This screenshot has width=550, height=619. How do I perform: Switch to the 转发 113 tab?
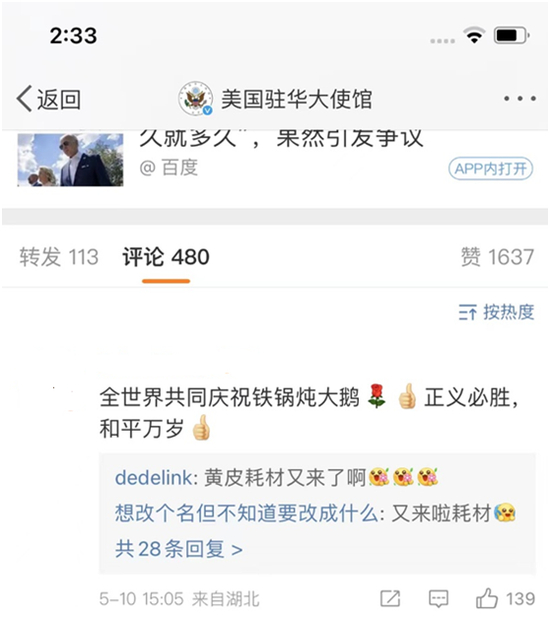[59, 257]
